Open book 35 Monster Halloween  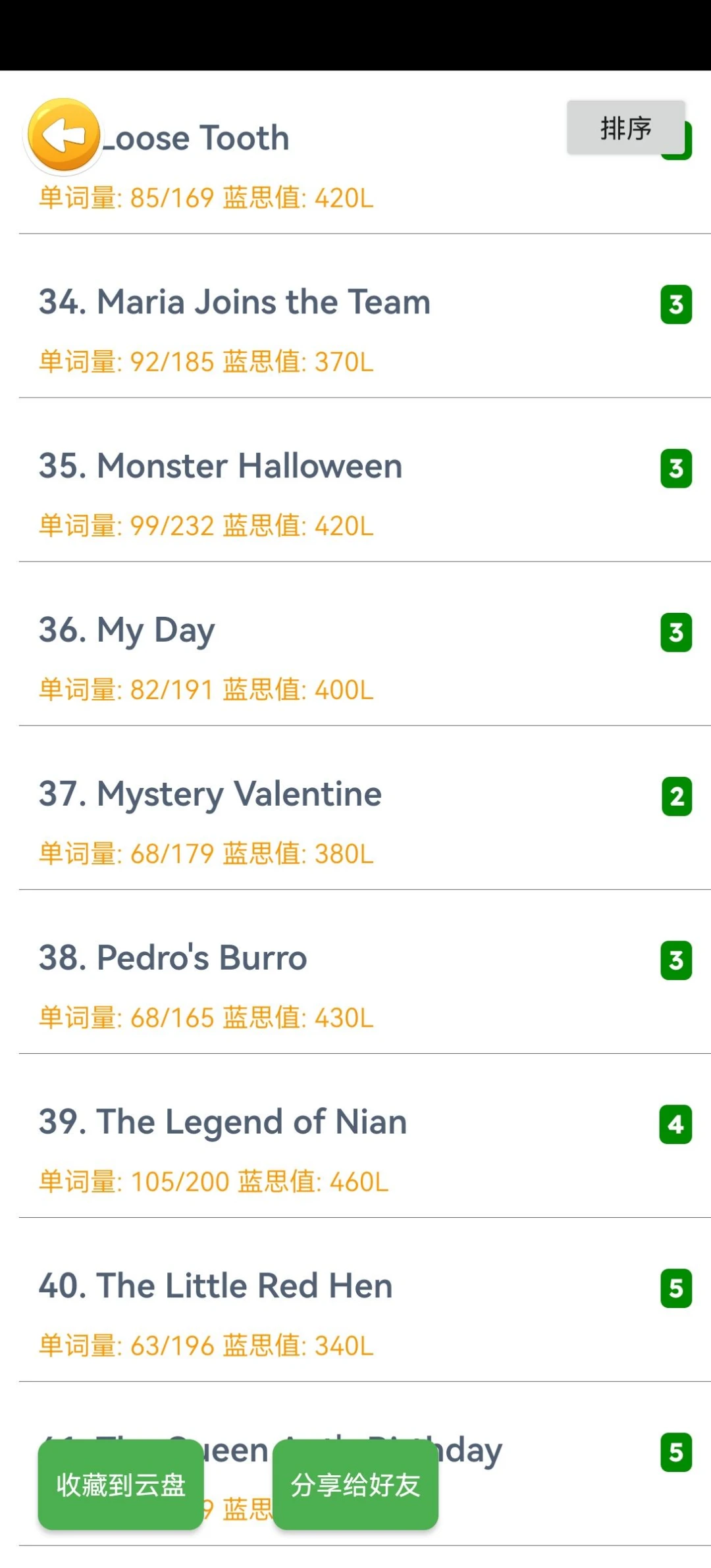(221, 466)
